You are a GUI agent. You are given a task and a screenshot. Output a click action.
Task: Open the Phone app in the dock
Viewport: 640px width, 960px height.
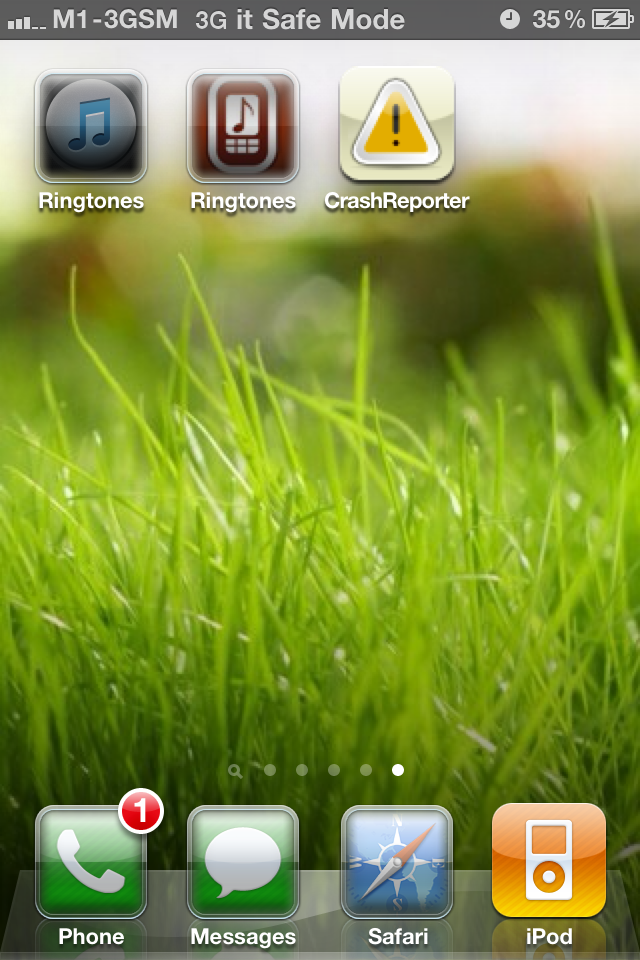click(91, 861)
